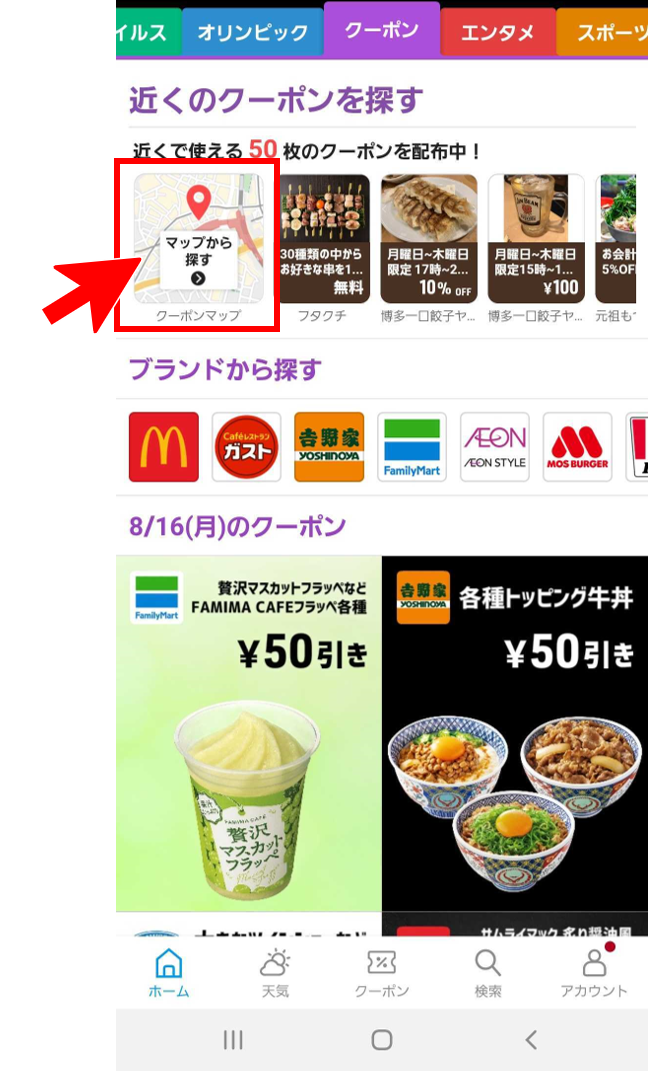Open 吉野家 牛丼 ¥50引き coupon
This screenshot has width=648, height=1071.
(514, 735)
